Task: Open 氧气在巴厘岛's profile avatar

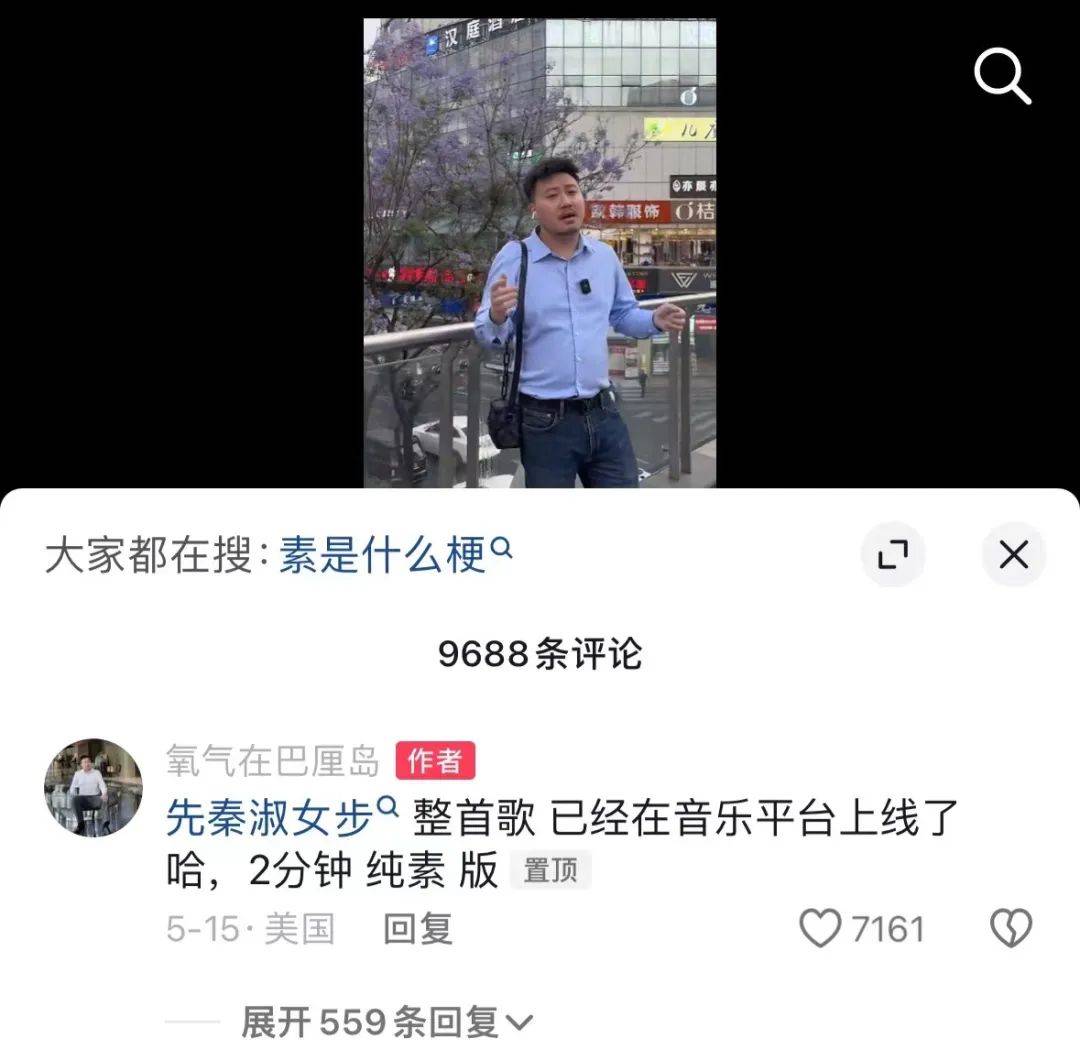Action: coord(93,787)
